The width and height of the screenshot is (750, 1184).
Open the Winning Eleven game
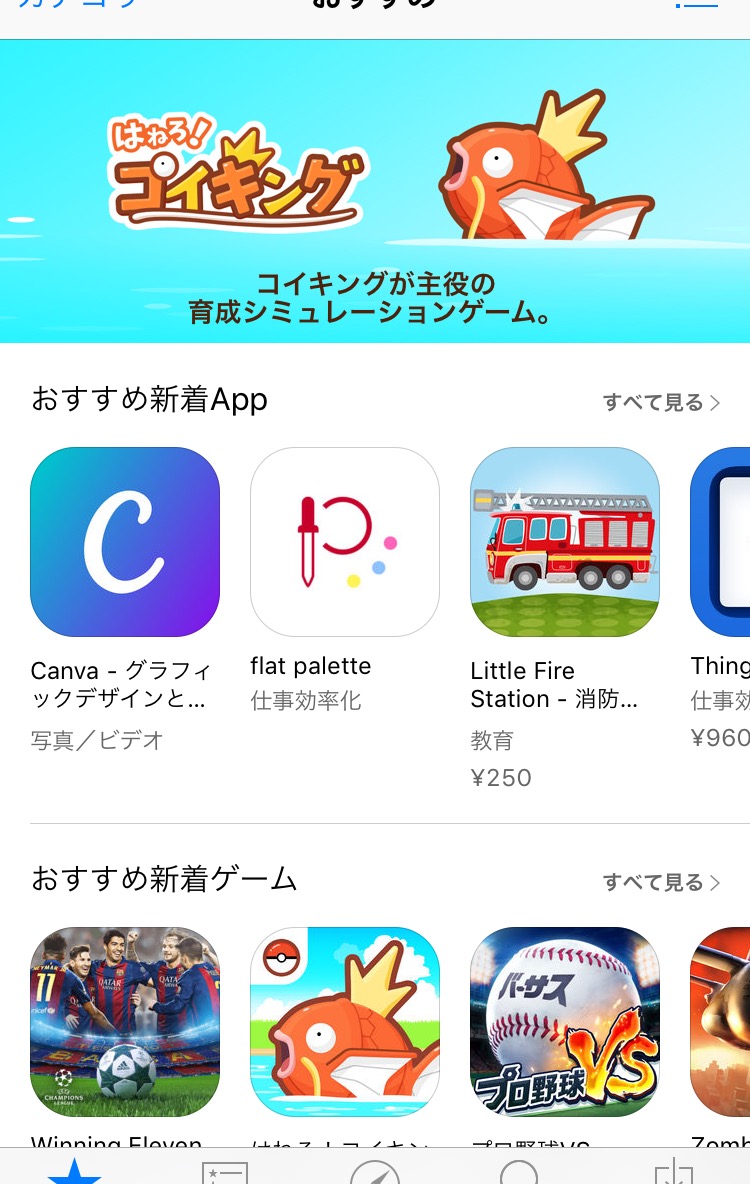click(125, 1022)
